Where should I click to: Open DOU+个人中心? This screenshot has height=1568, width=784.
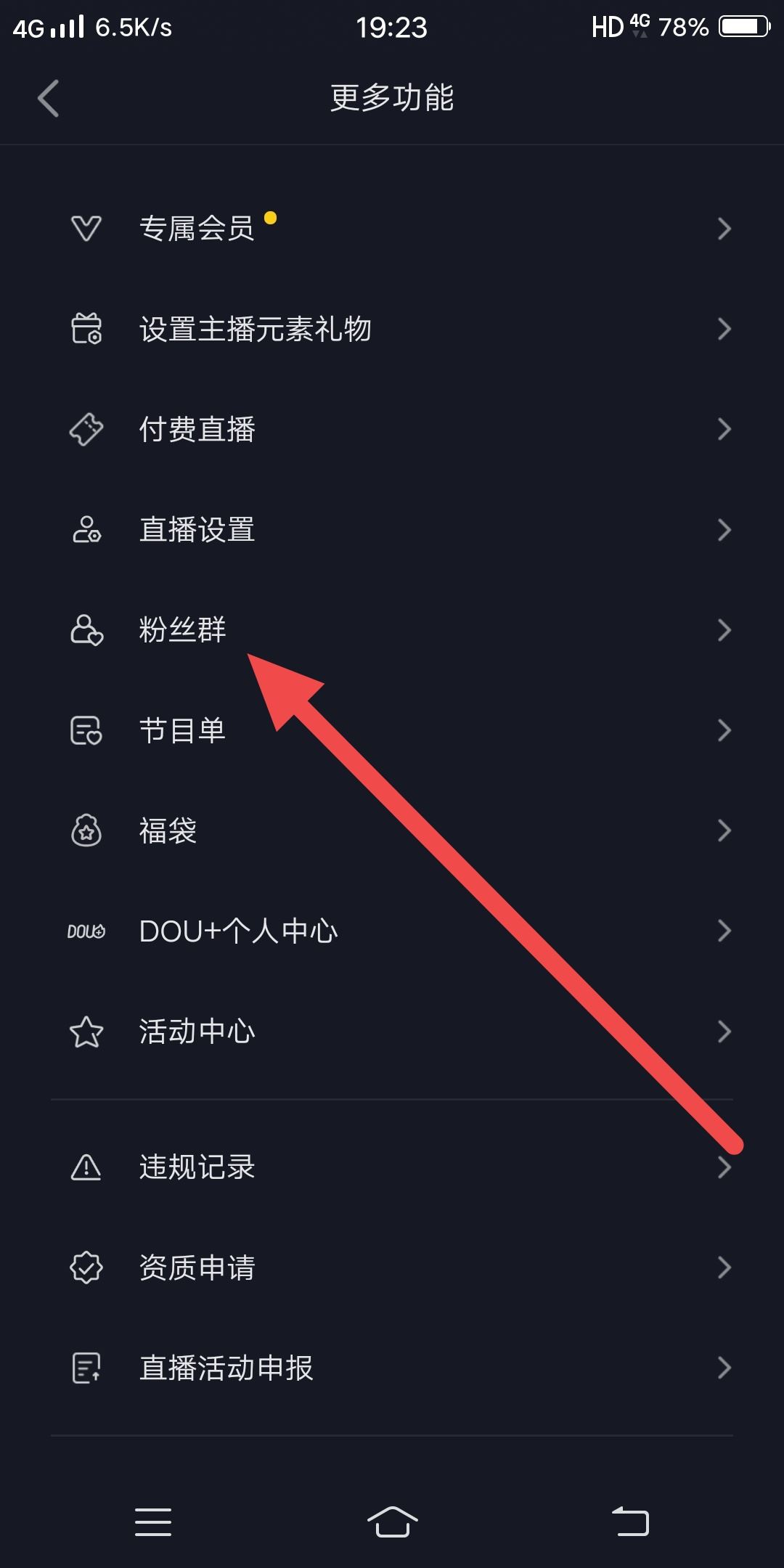(238, 931)
